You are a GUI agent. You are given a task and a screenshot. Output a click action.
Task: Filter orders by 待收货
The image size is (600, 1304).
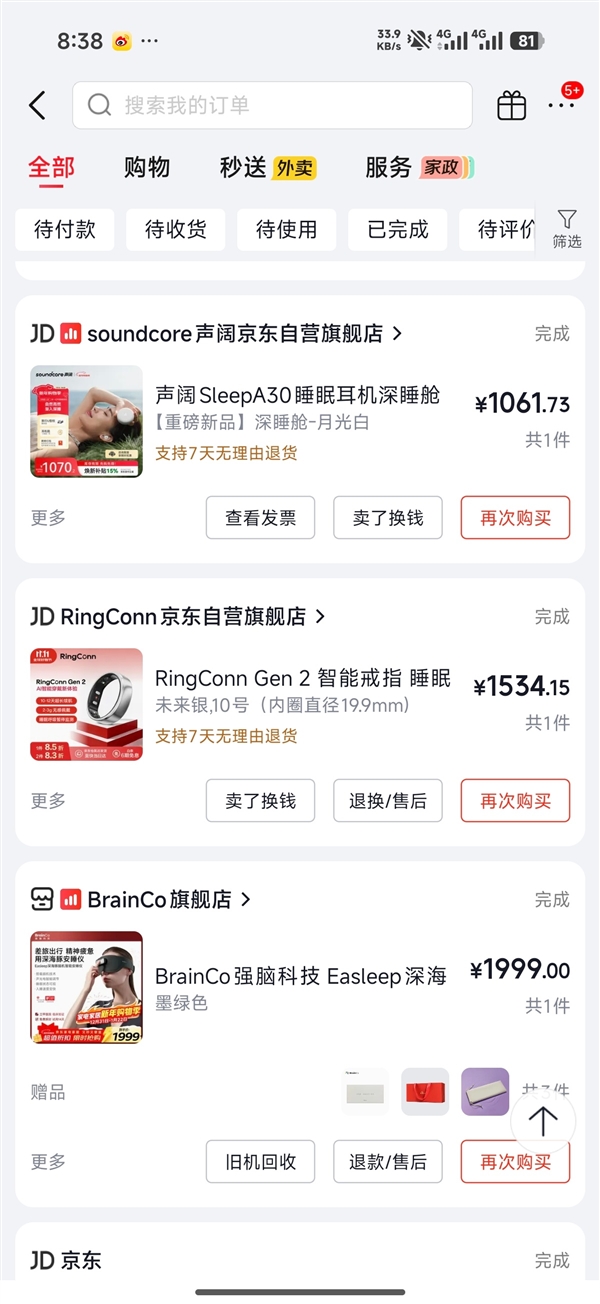[x=176, y=229]
